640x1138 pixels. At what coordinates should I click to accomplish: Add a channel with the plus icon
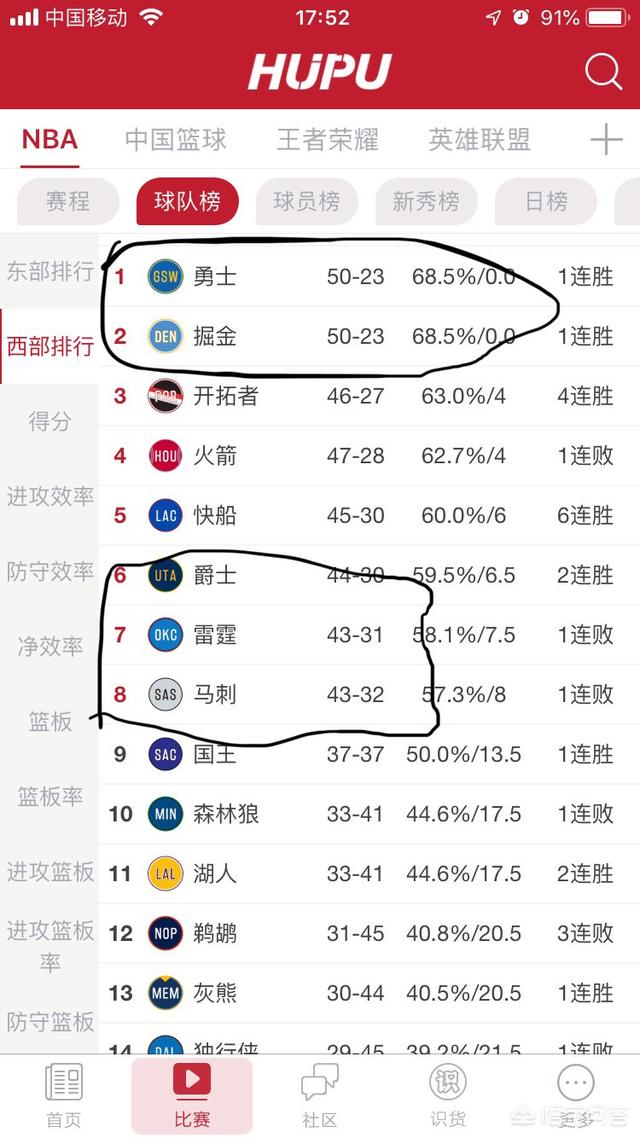pos(607,139)
